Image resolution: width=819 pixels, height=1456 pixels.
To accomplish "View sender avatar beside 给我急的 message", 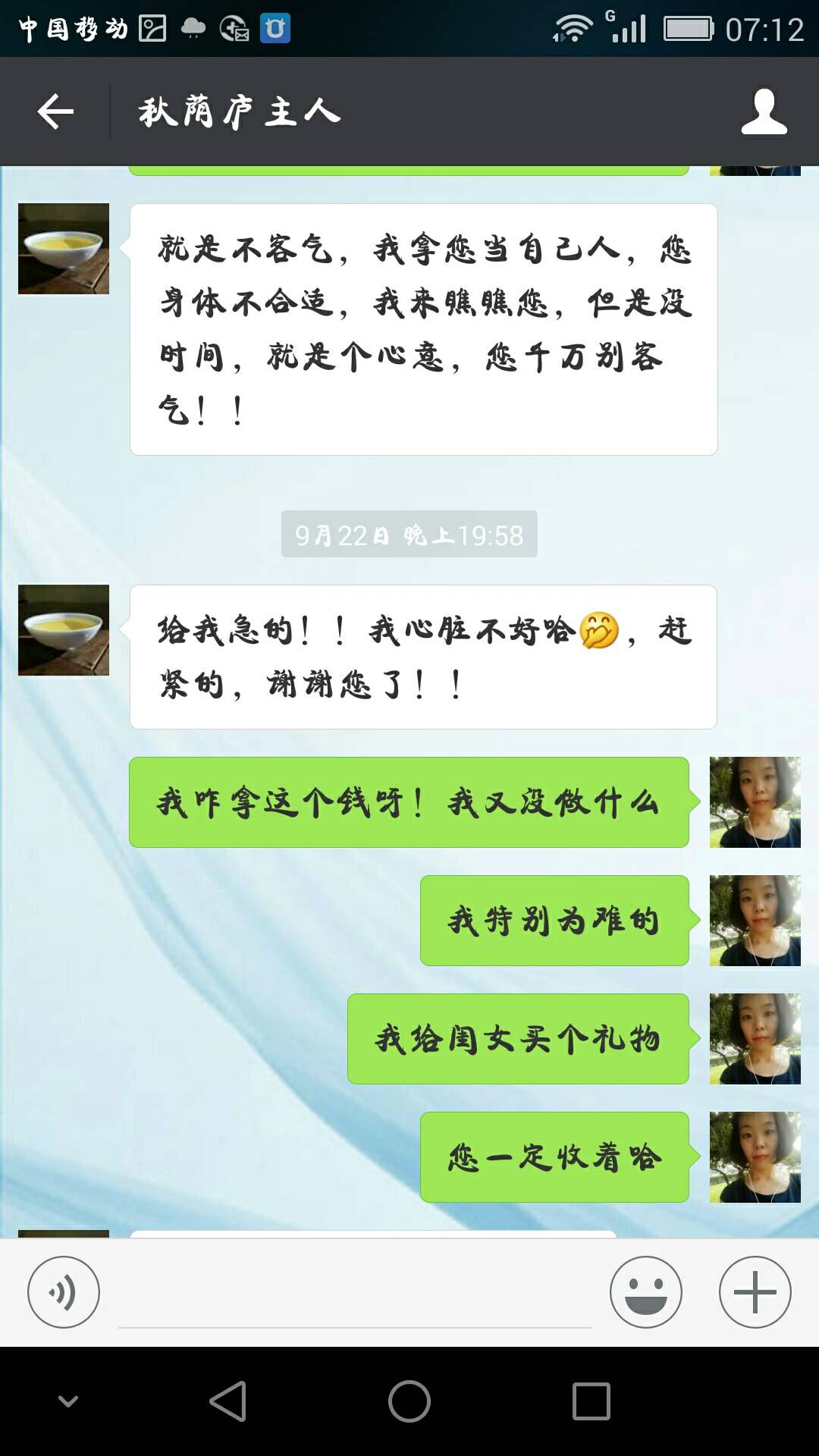I will point(64,630).
